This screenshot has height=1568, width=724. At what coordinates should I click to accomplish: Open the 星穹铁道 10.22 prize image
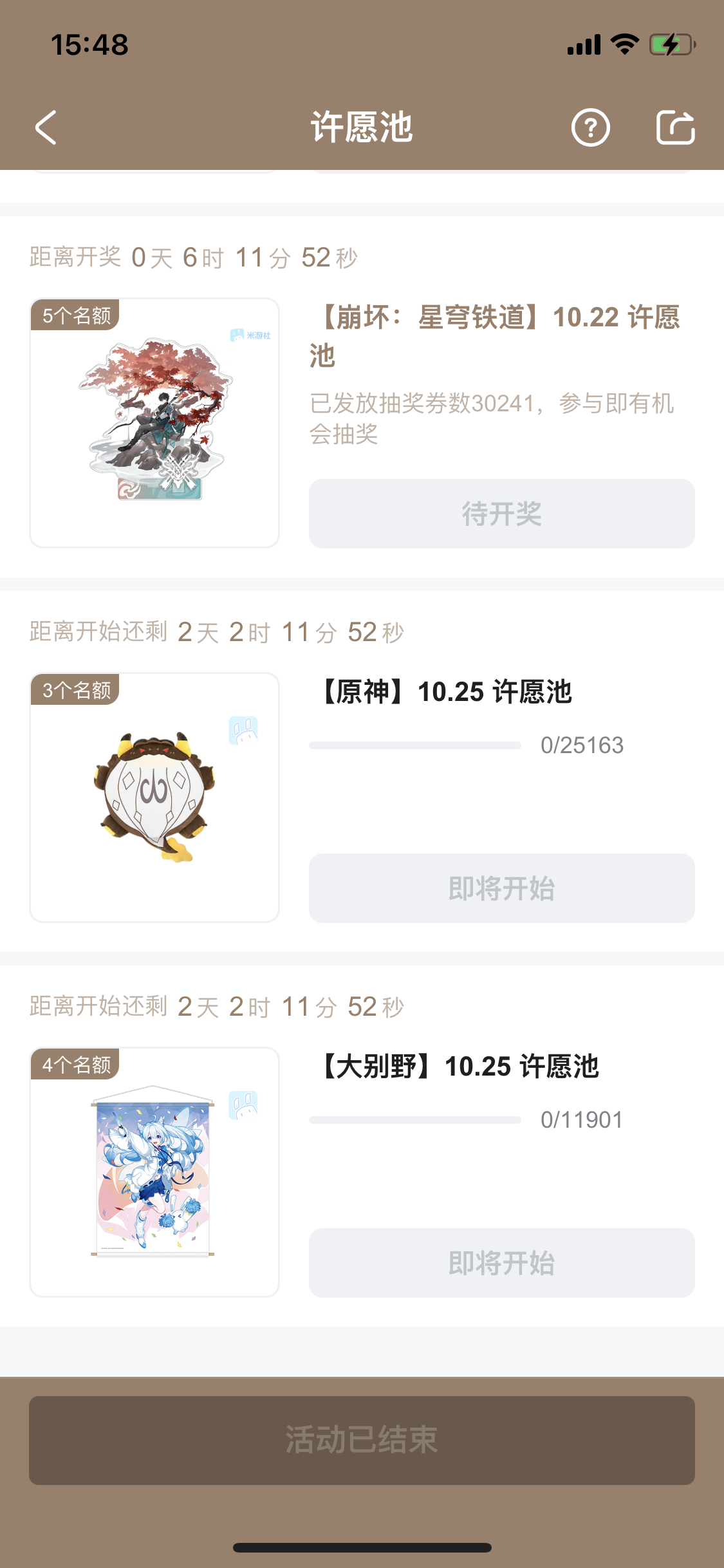tap(154, 423)
